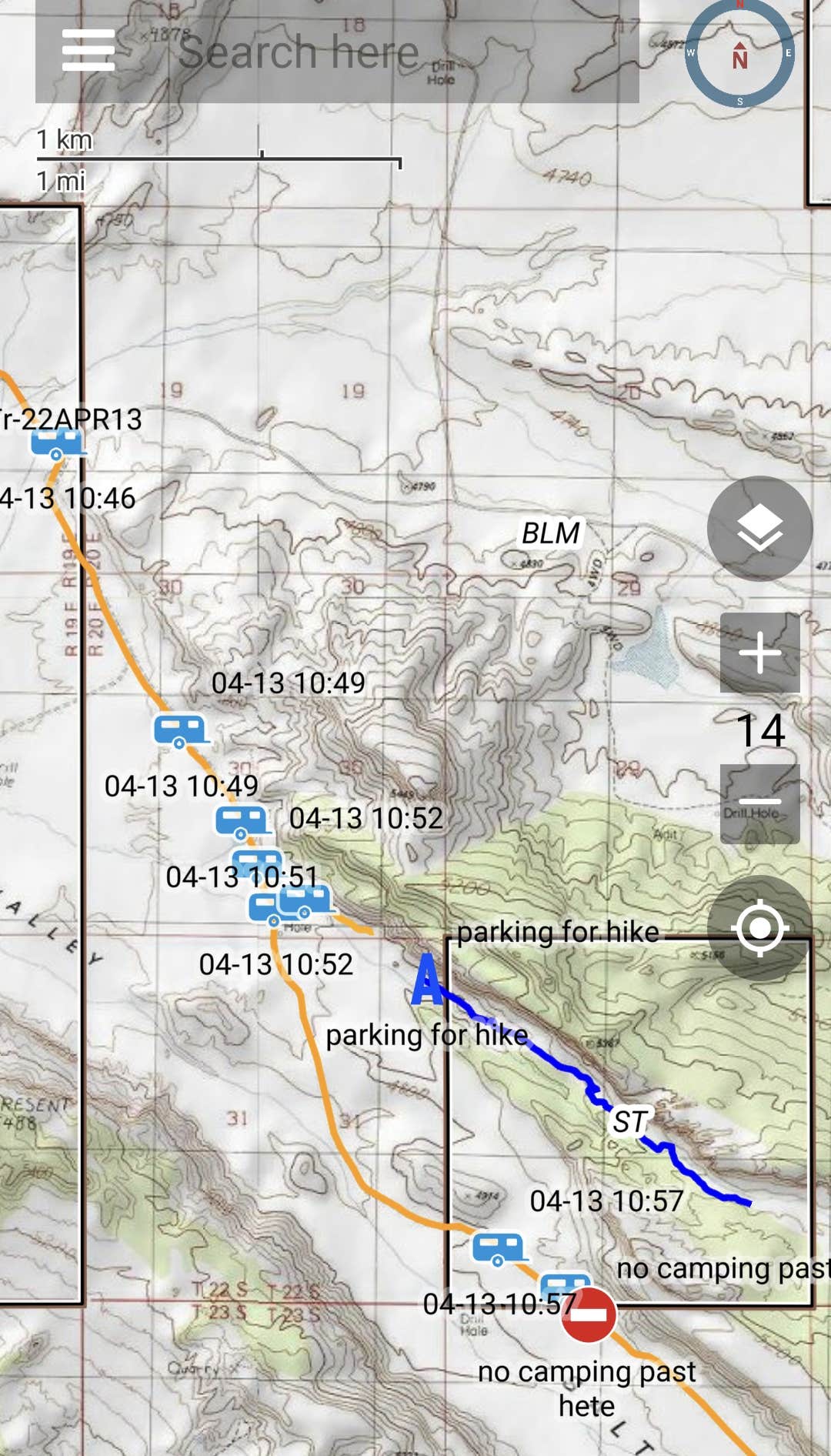Open camper waypoint under 04-13 10:49 label
The image size is (831, 1456).
(x=181, y=731)
